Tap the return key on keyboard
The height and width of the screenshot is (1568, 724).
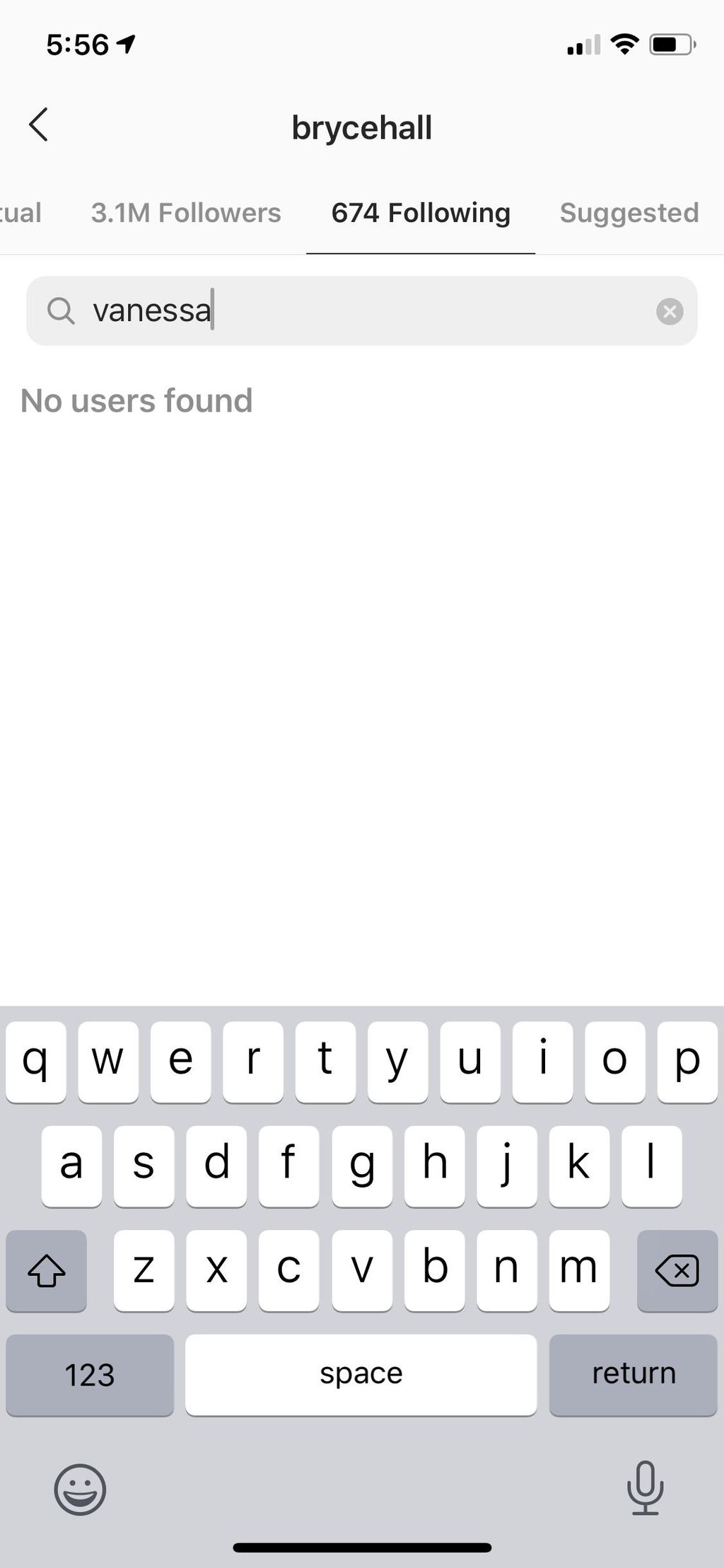click(x=633, y=1375)
